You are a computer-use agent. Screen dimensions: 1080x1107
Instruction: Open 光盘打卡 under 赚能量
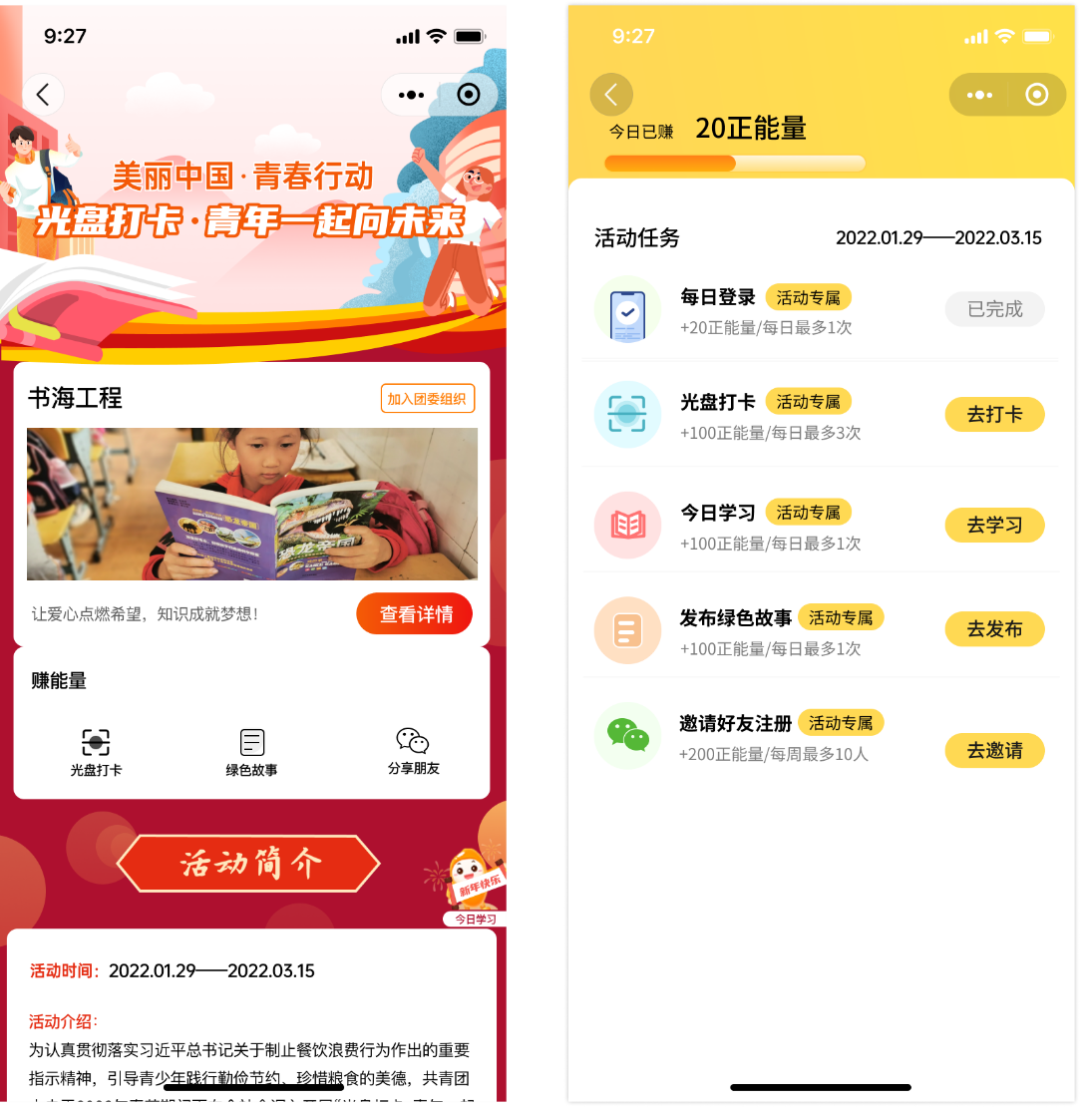pyautogui.click(x=96, y=751)
